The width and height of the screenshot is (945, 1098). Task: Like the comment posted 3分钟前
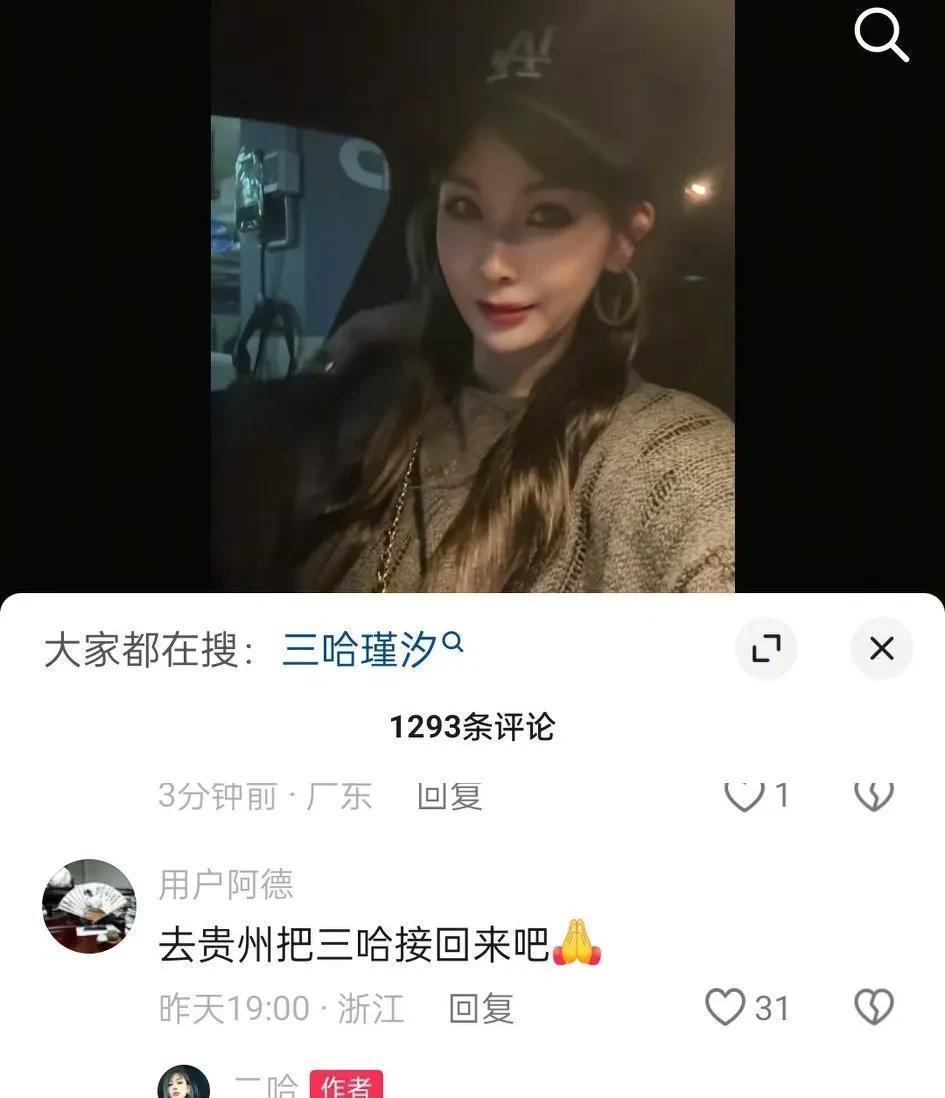pyautogui.click(x=744, y=796)
